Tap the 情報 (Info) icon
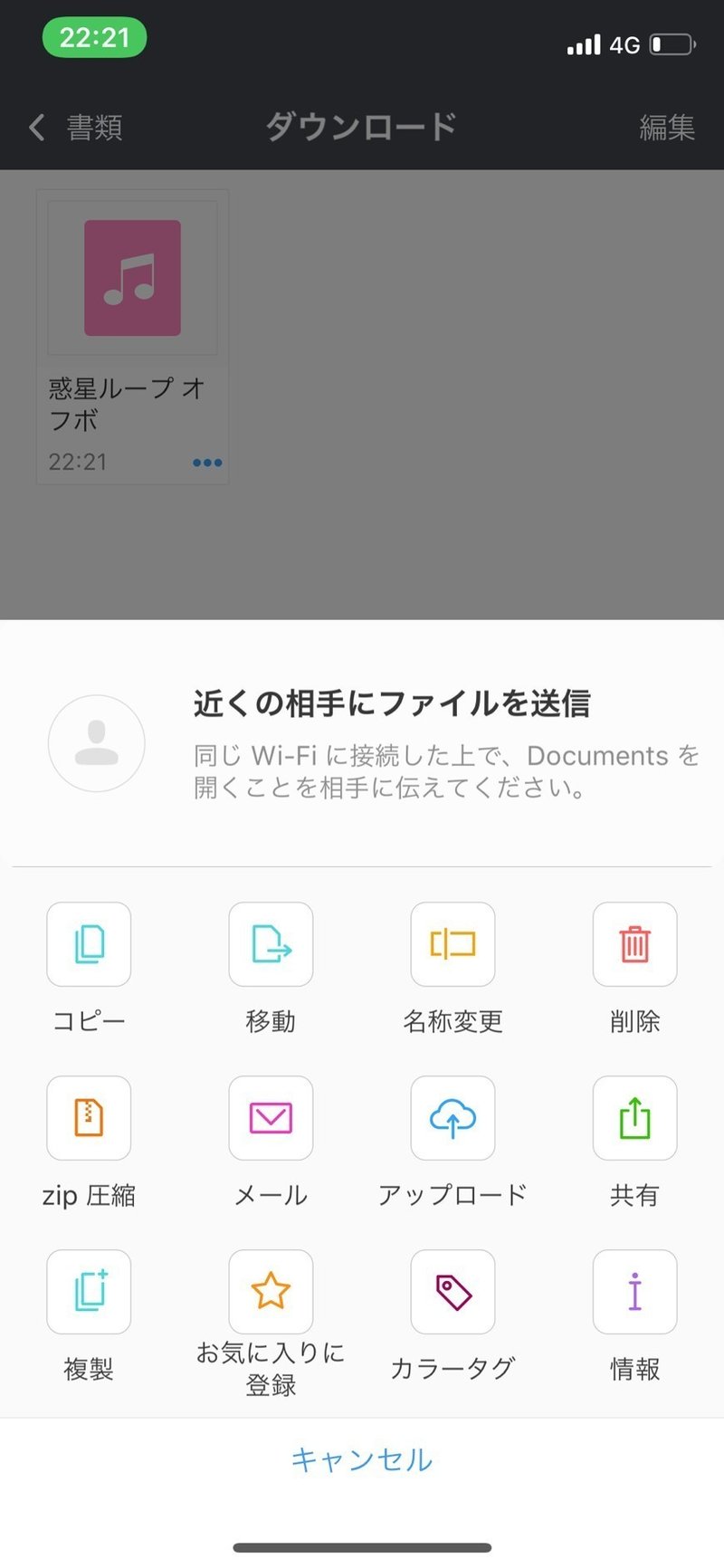The height and width of the screenshot is (1568, 724). tap(633, 1292)
